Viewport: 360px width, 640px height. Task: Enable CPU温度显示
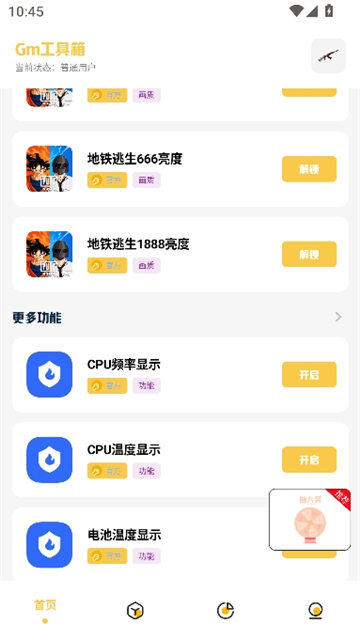coord(309,460)
